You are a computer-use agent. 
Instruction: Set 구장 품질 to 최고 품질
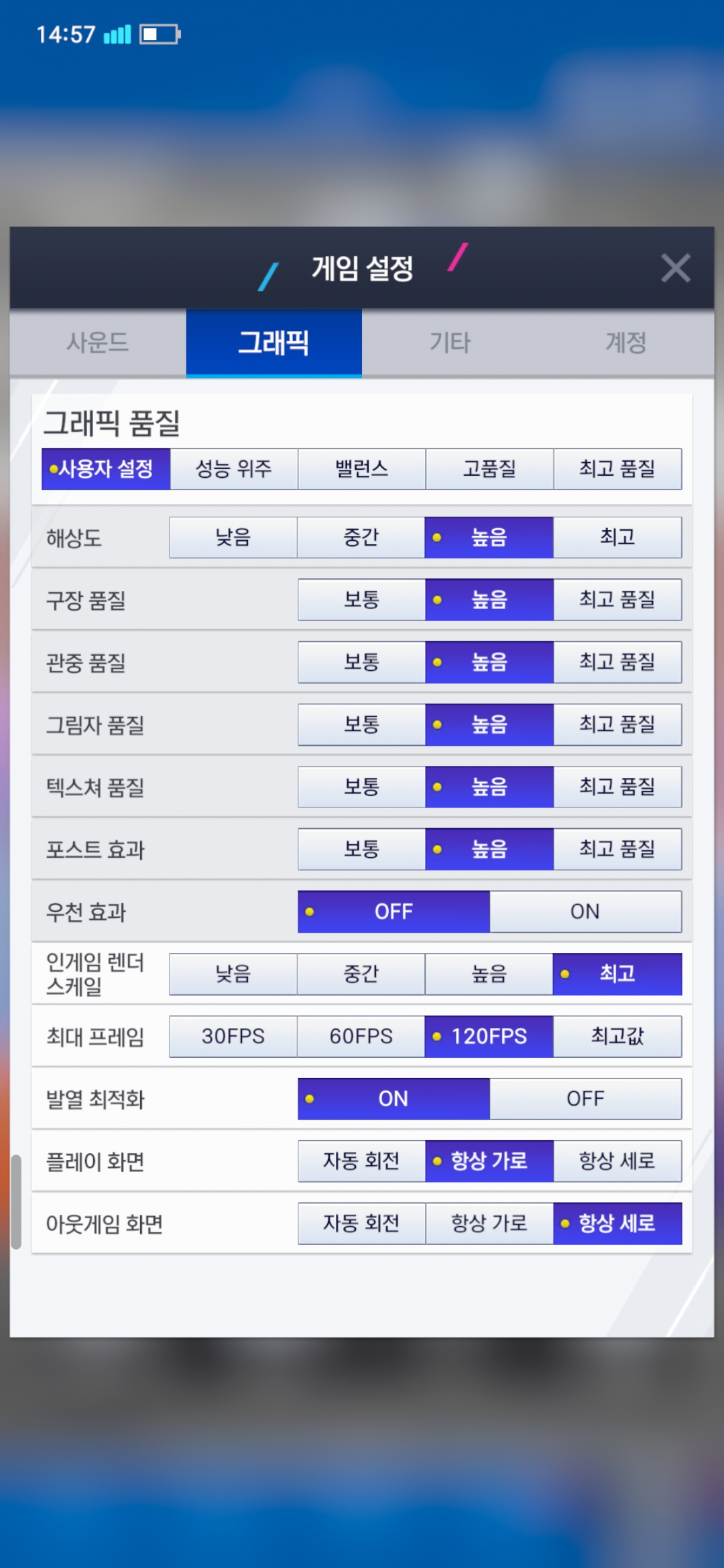[x=617, y=599]
